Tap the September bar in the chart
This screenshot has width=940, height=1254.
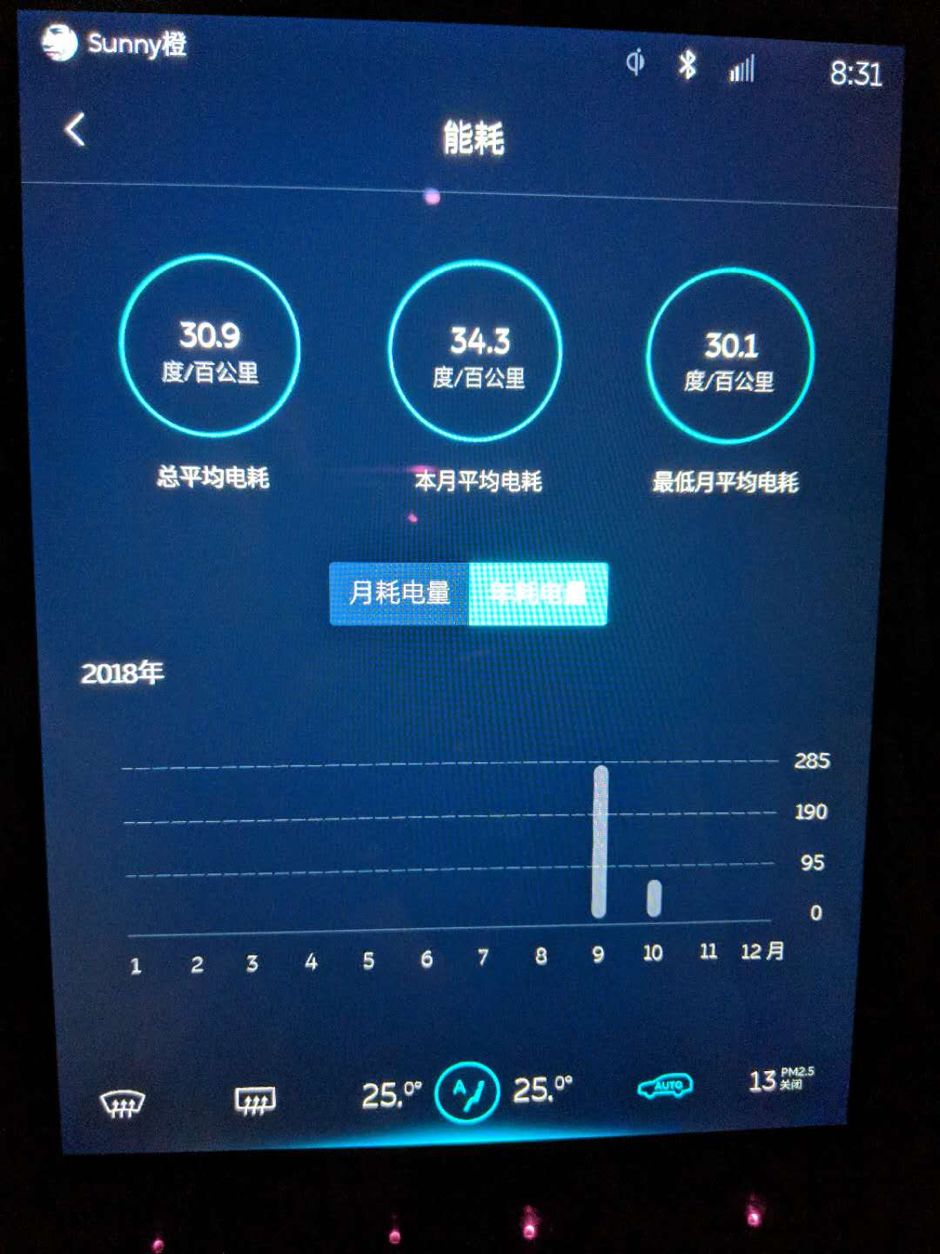pos(600,840)
